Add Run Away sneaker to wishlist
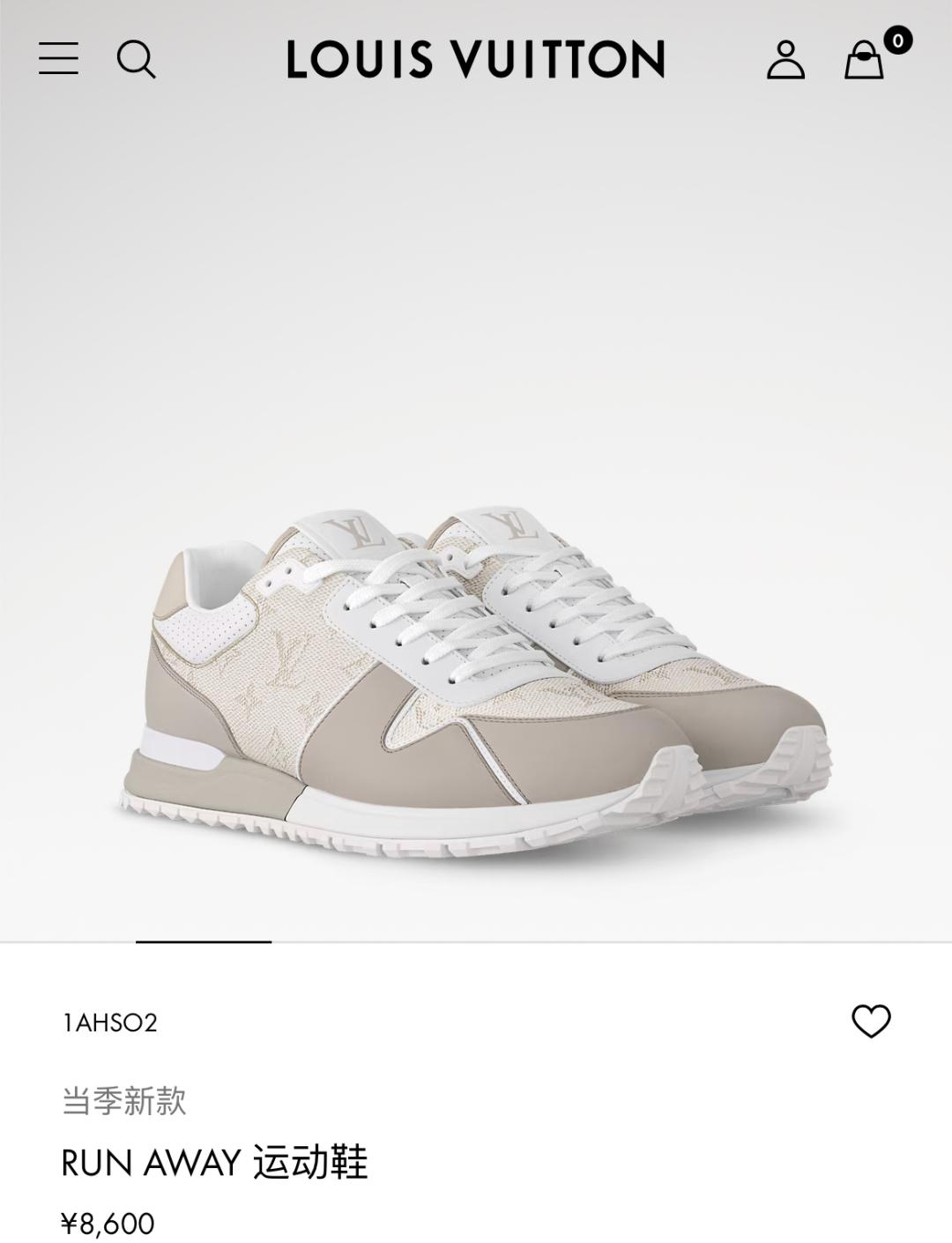Screen dimensions: 952x1243 [x=871, y=1021]
